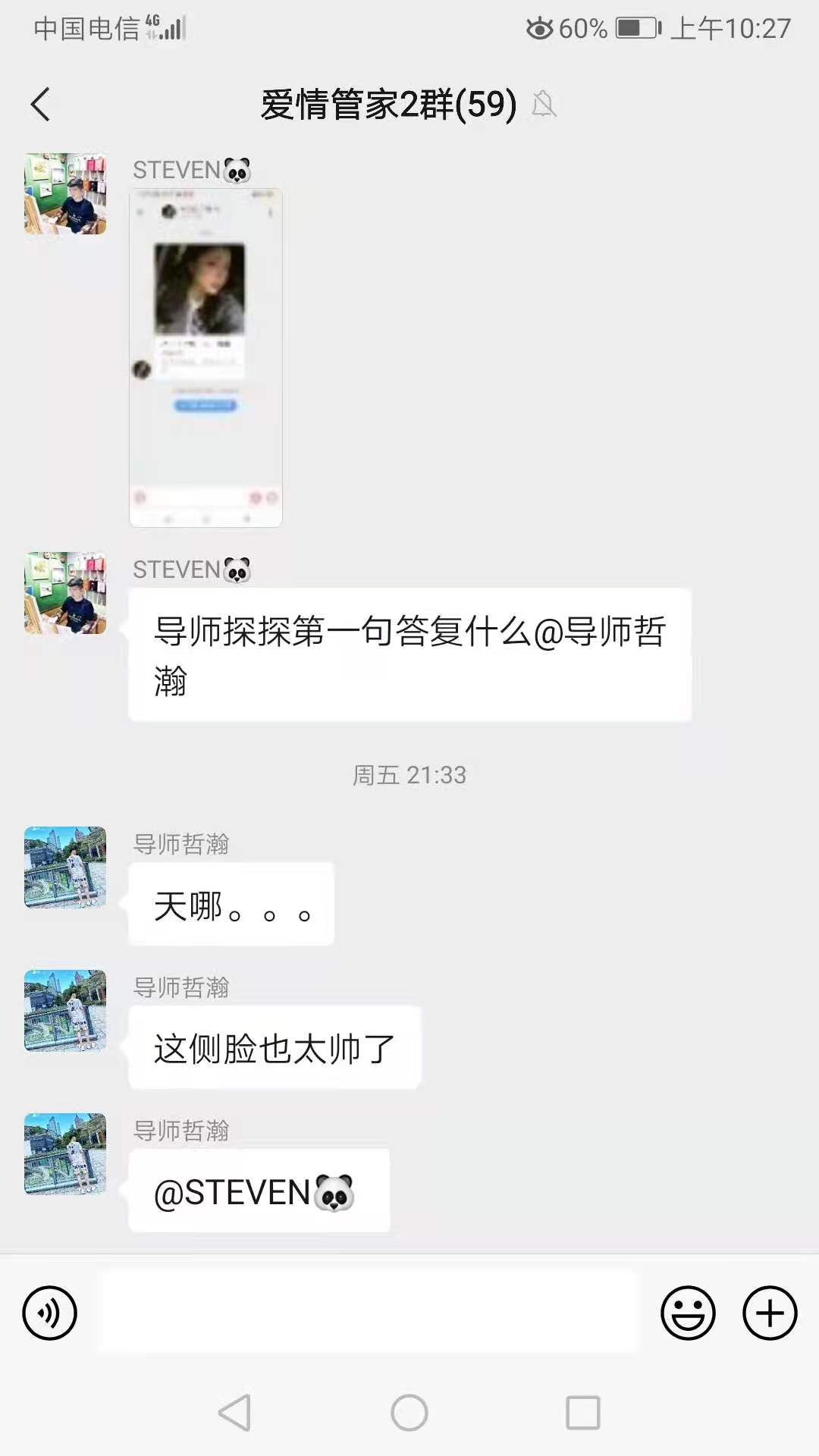Image resolution: width=819 pixels, height=1456 pixels.
Task: Tap the system back button
Action: click(x=235, y=1413)
